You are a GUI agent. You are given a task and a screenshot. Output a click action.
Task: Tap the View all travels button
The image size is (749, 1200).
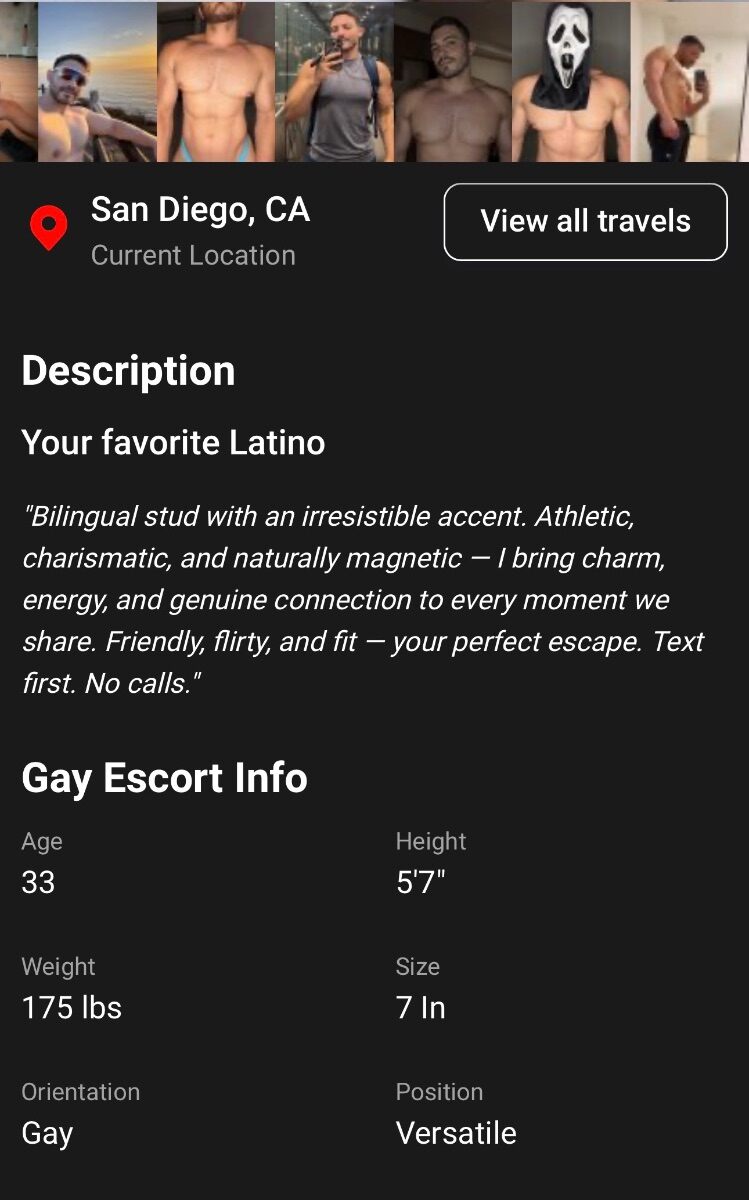585,221
